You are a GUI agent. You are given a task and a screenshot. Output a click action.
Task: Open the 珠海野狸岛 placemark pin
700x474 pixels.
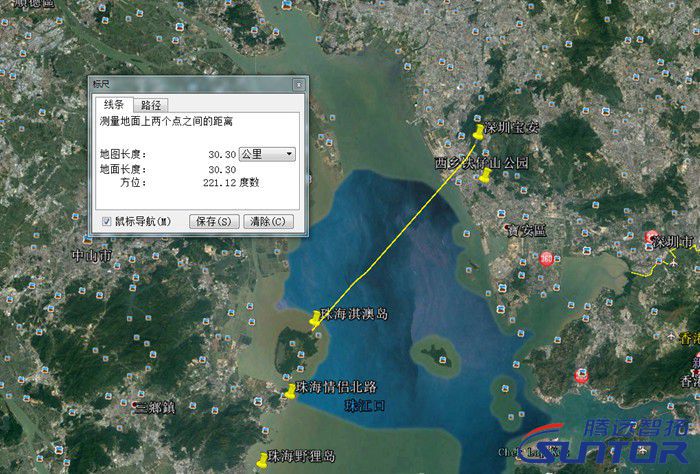click(x=264, y=461)
